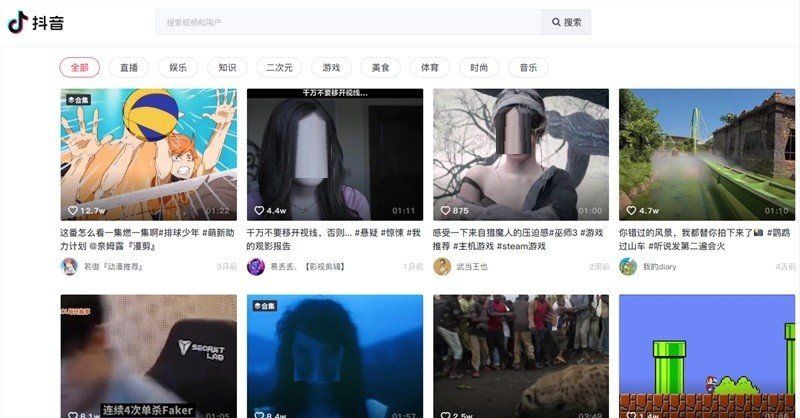Switch to the 二次元 category
Screen dimensions: 800x418
coord(279,68)
